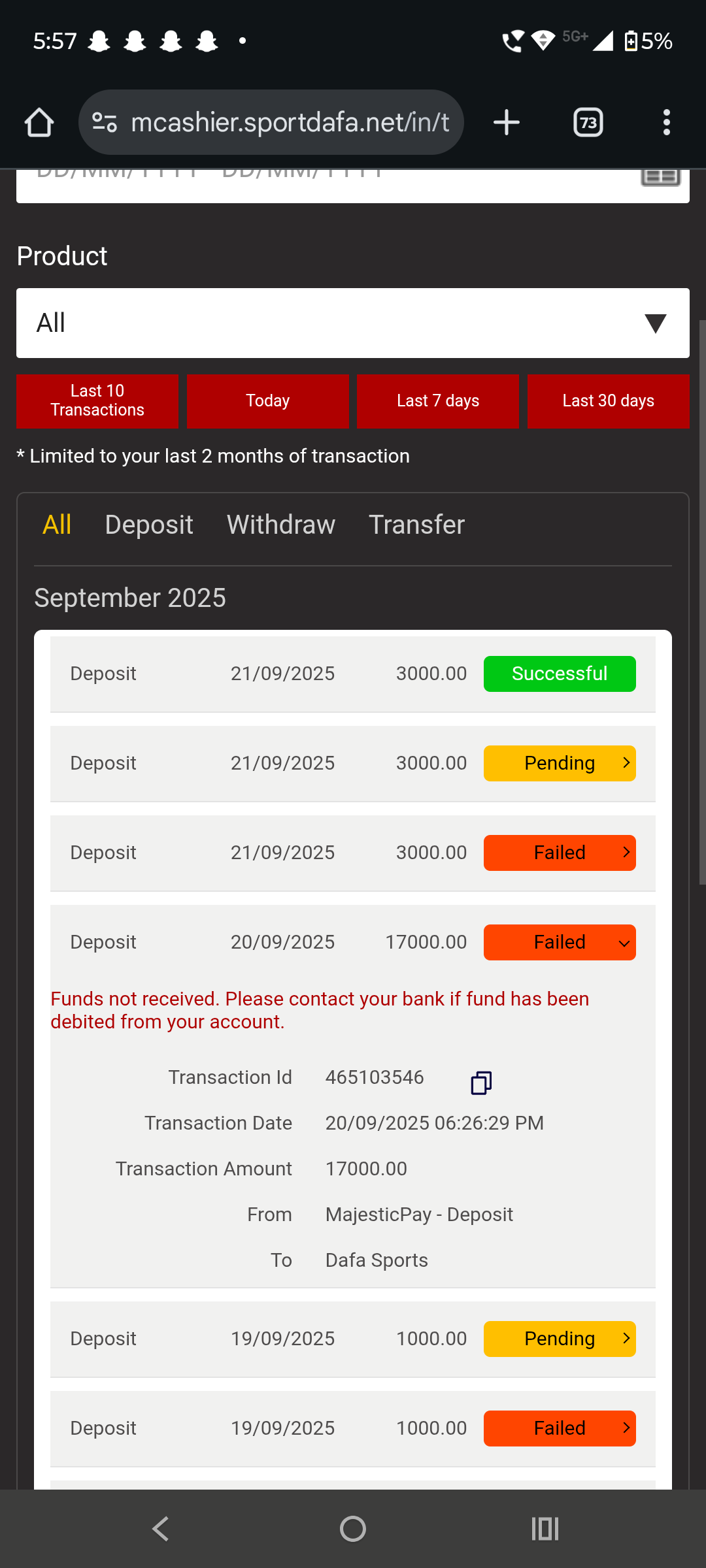Tap the URL address bar
The width and height of the screenshot is (706, 1568).
click(288, 122)
